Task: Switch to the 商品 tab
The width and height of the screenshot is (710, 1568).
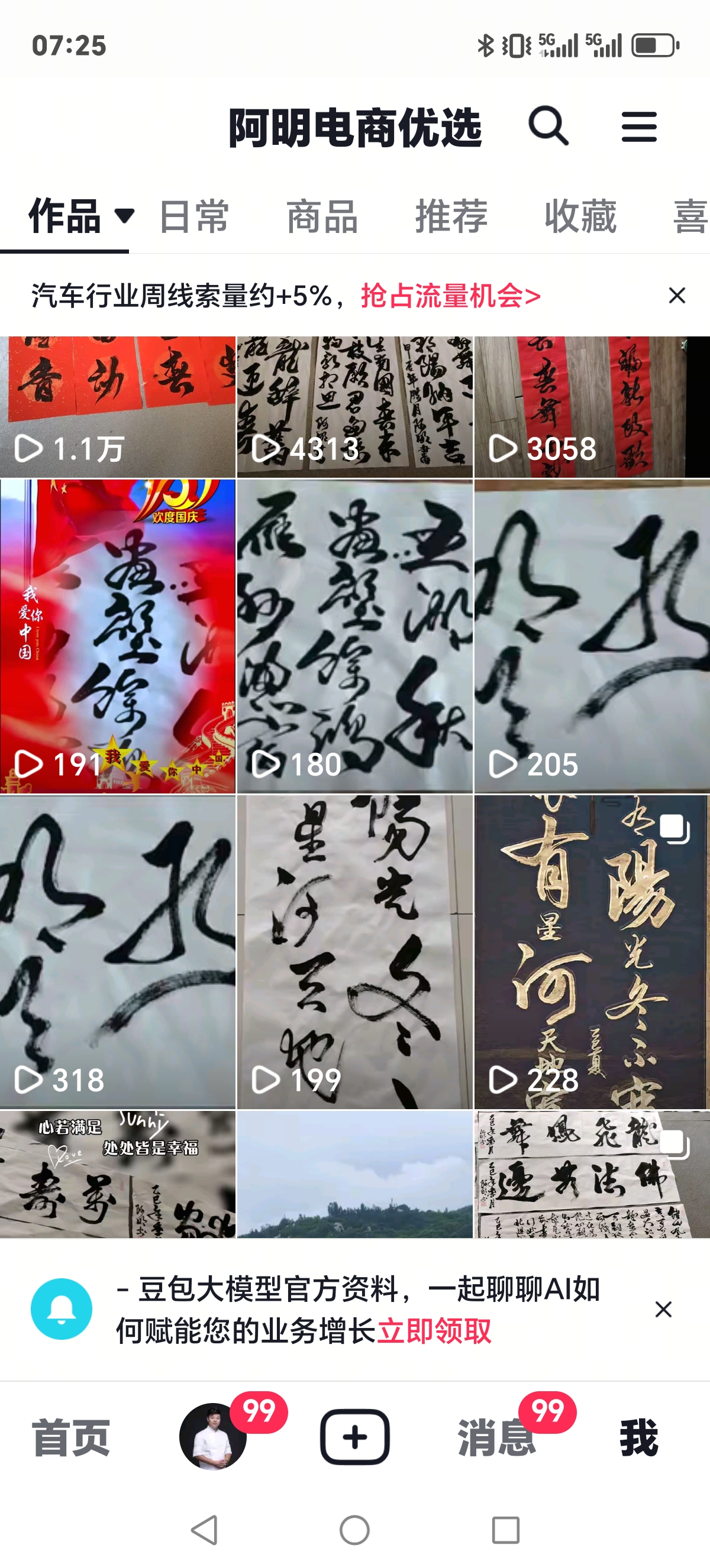Action: point(322,216)
